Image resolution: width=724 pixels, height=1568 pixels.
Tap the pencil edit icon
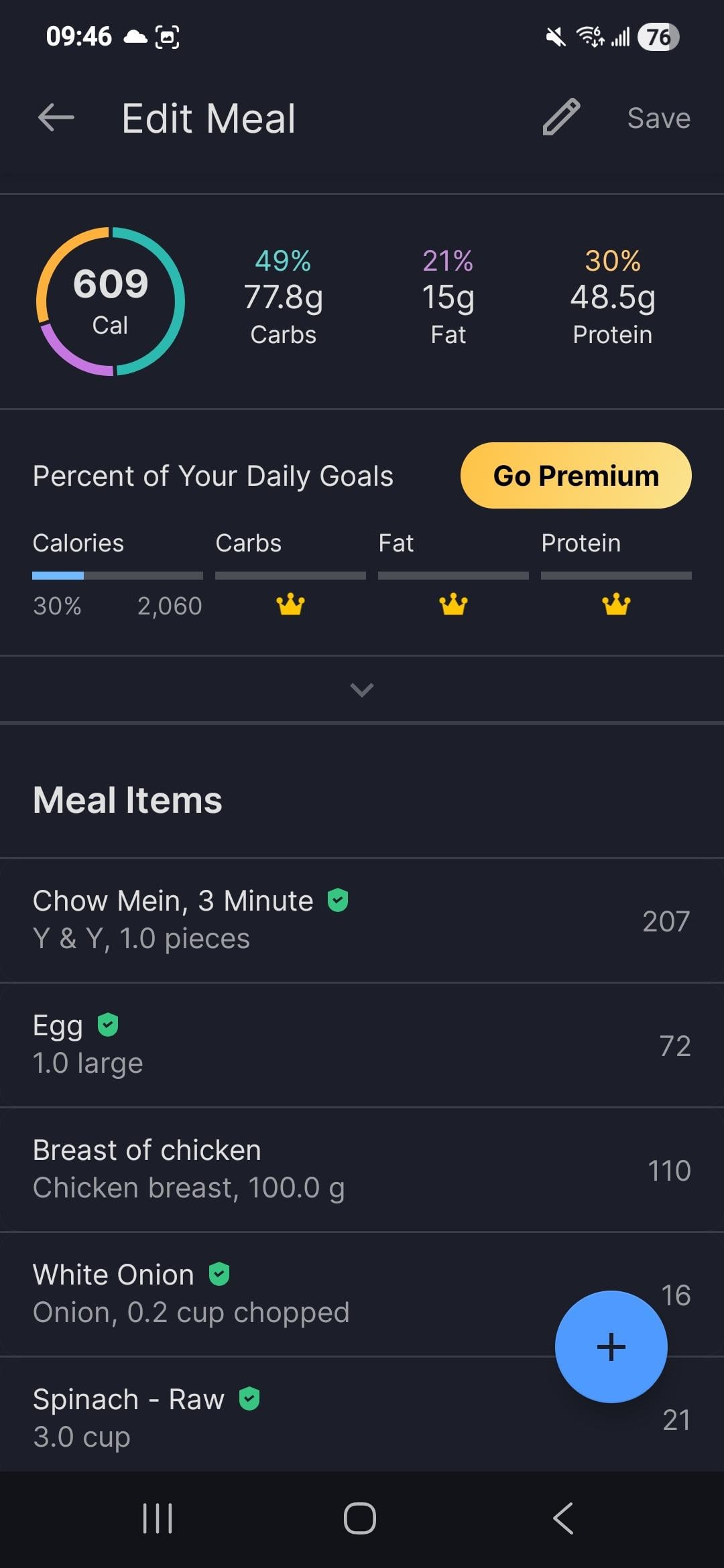561,118
